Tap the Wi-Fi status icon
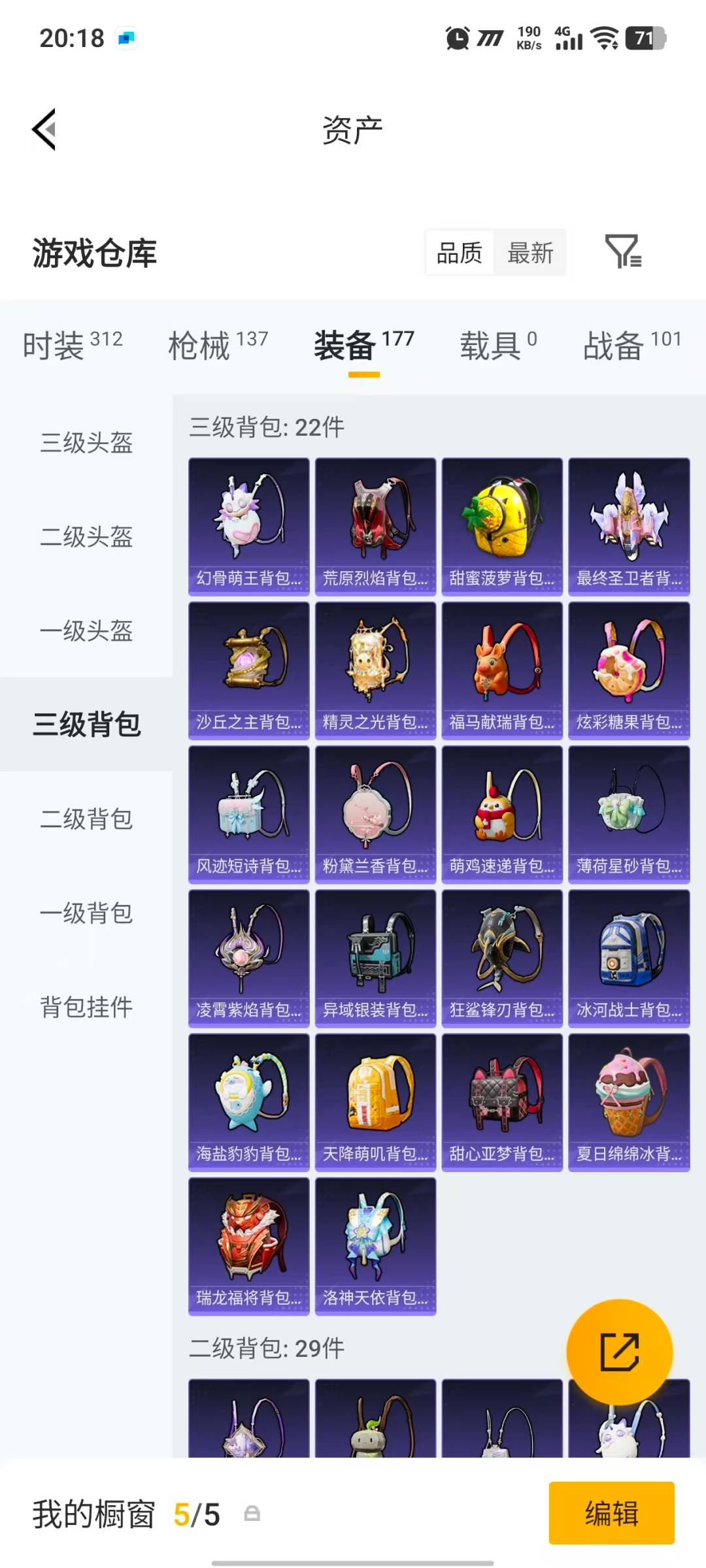This screenshot has width=706, height=1568. 605,39
